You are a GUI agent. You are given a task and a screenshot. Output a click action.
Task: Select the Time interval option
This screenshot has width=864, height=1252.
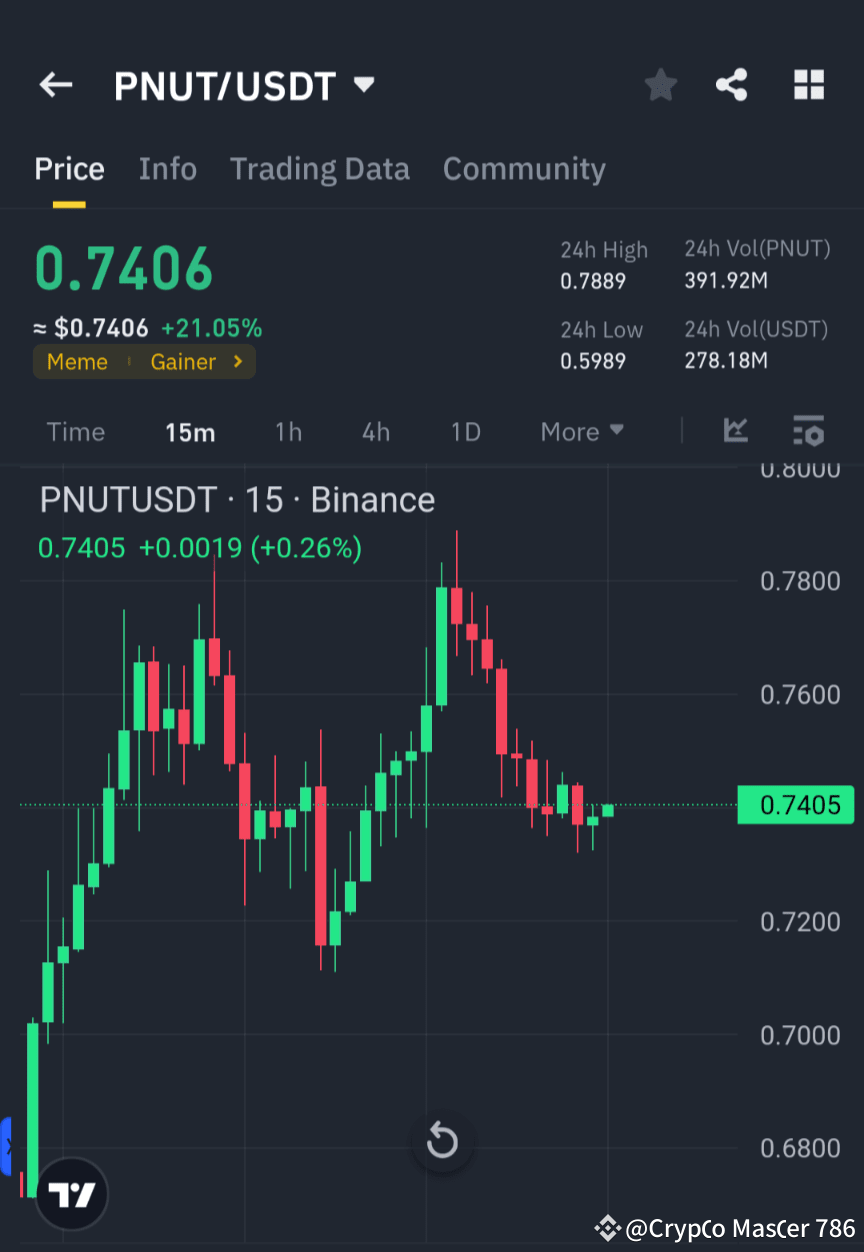pos(76,431)
